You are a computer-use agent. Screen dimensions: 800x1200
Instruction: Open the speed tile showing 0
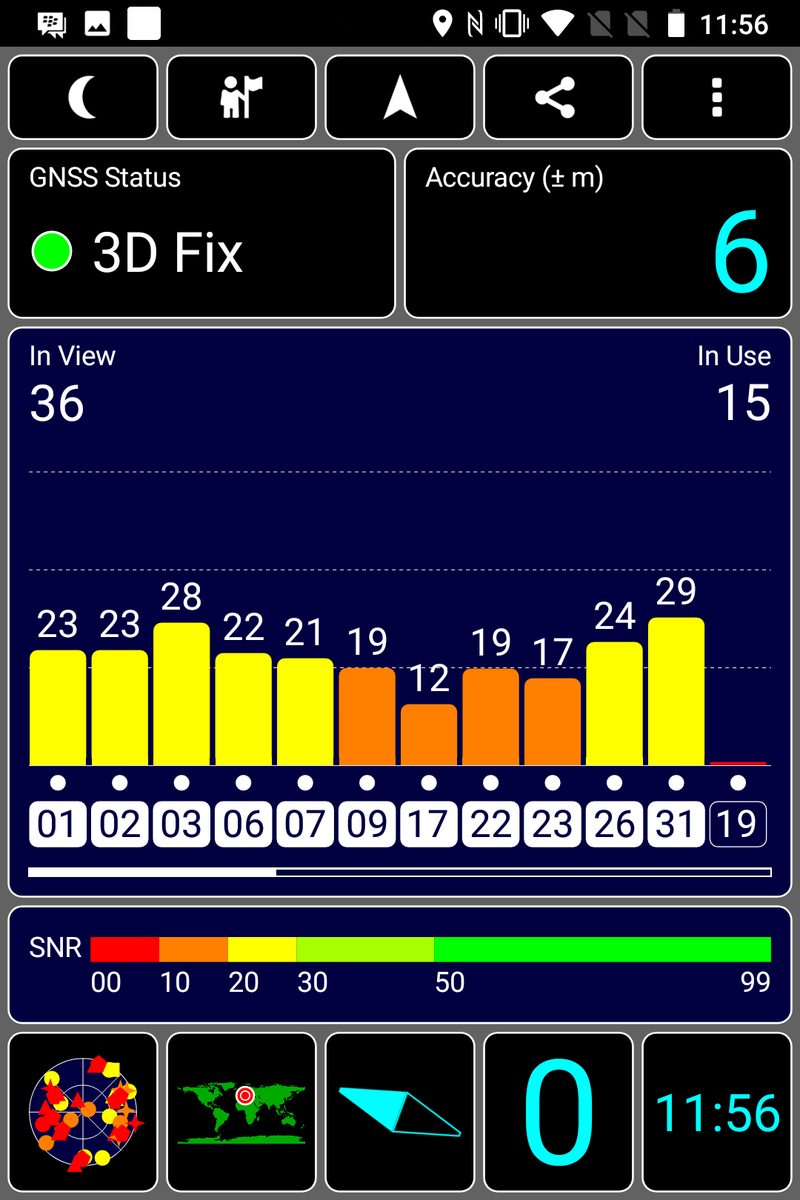click(558, 1113)
